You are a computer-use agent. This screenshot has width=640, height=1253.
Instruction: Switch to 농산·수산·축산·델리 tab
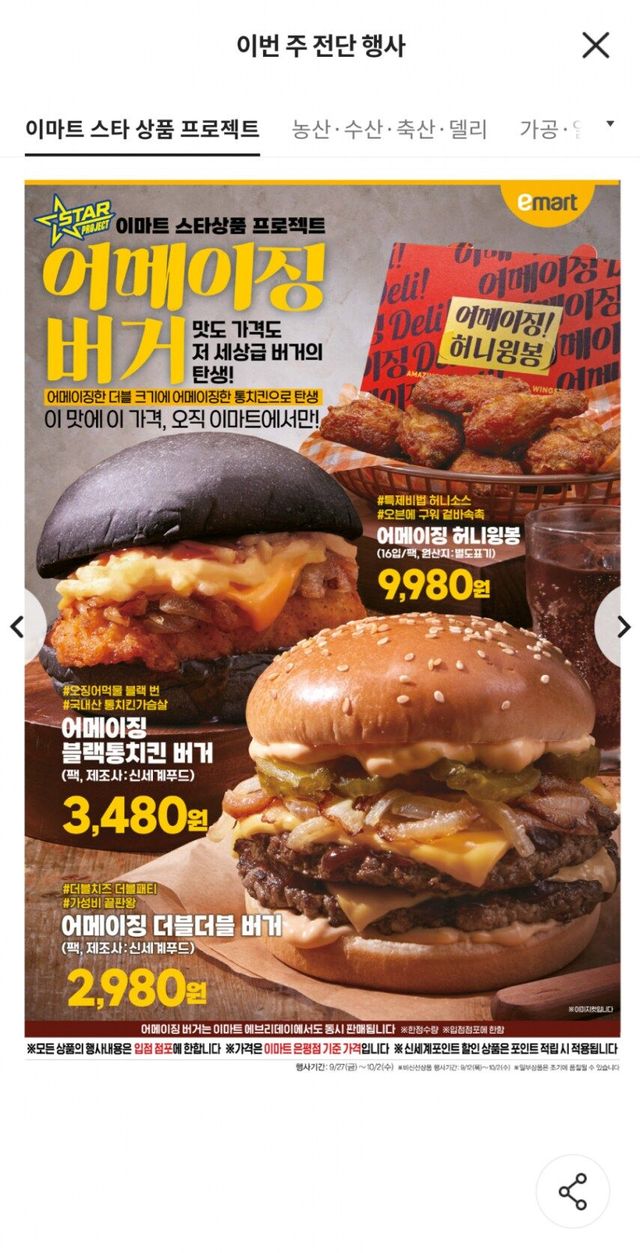pos(389,129)
